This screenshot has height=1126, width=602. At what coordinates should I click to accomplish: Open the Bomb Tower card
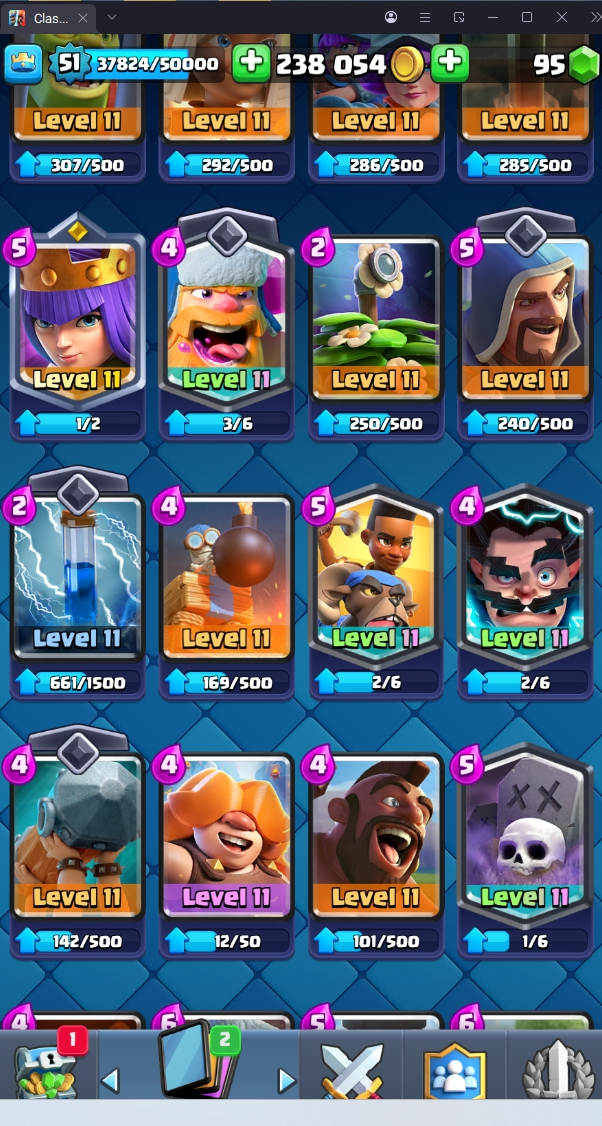227,580
